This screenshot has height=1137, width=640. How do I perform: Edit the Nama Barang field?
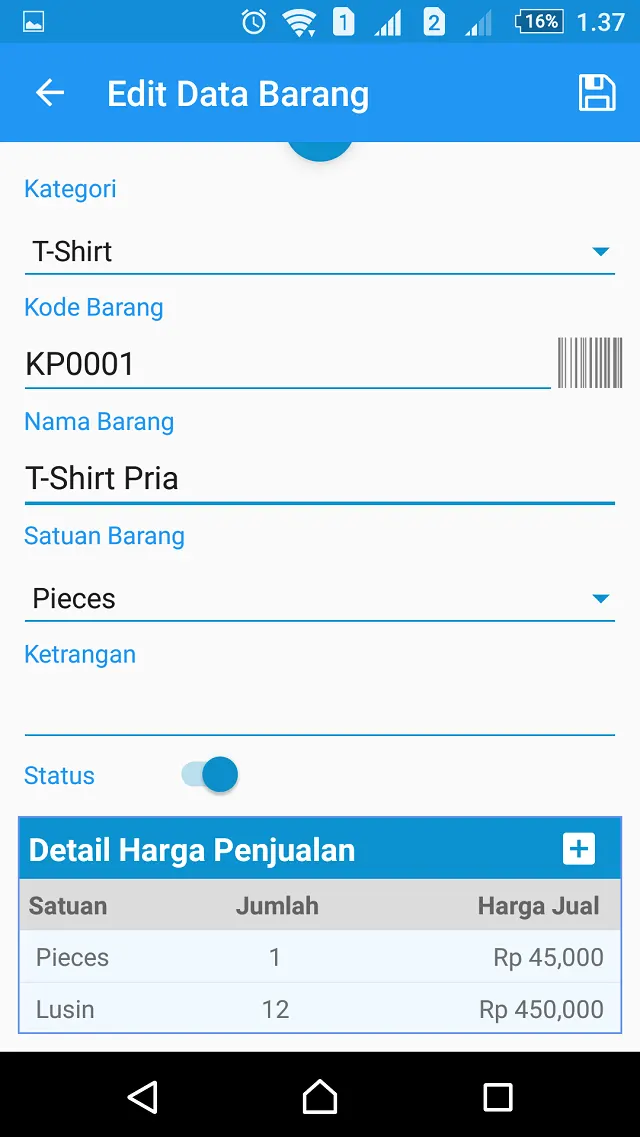click(320, 479)
